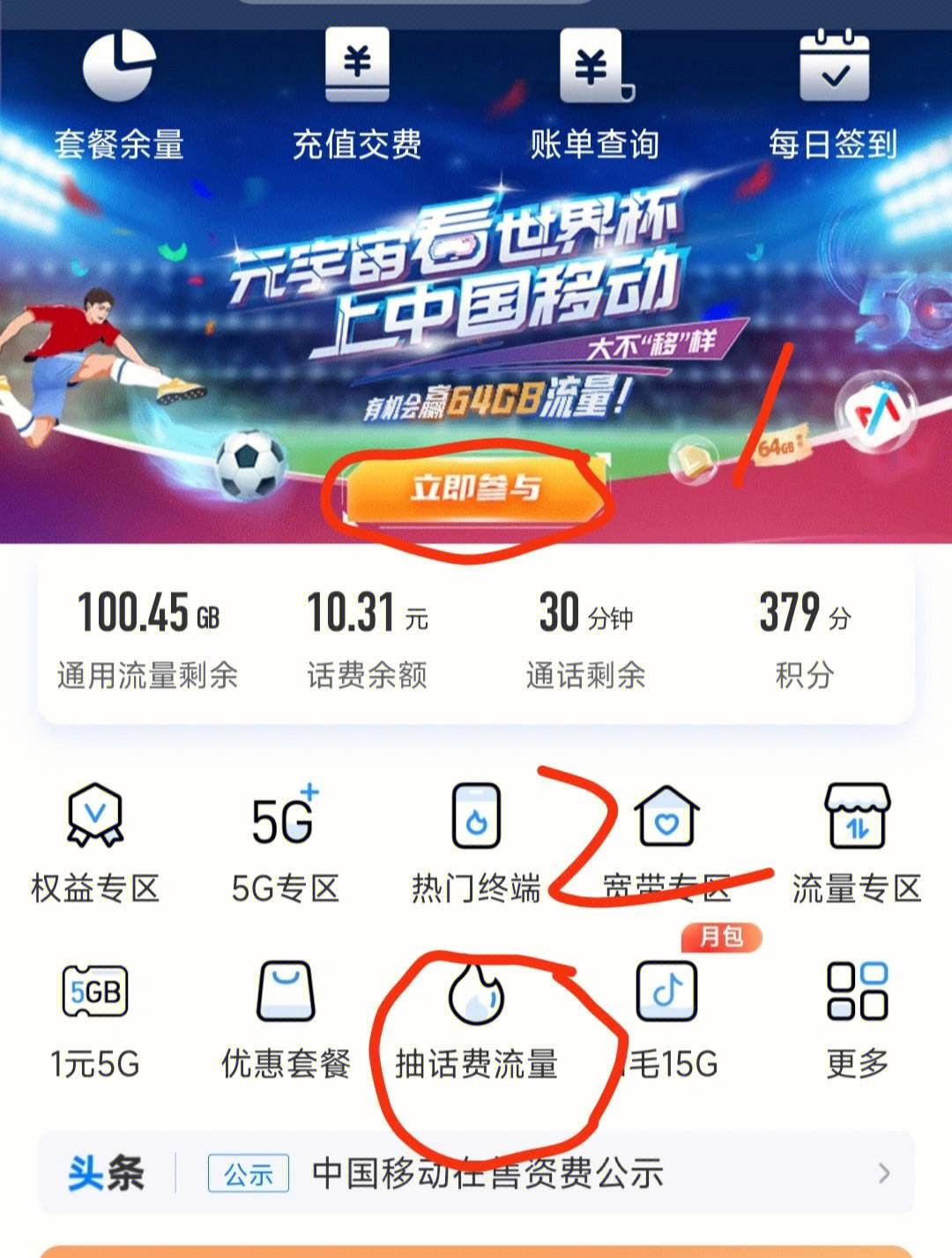Viewport: 952px width, 1258px height.
Task: Select the 1元5G offer
Action: tap(95, 1020)
